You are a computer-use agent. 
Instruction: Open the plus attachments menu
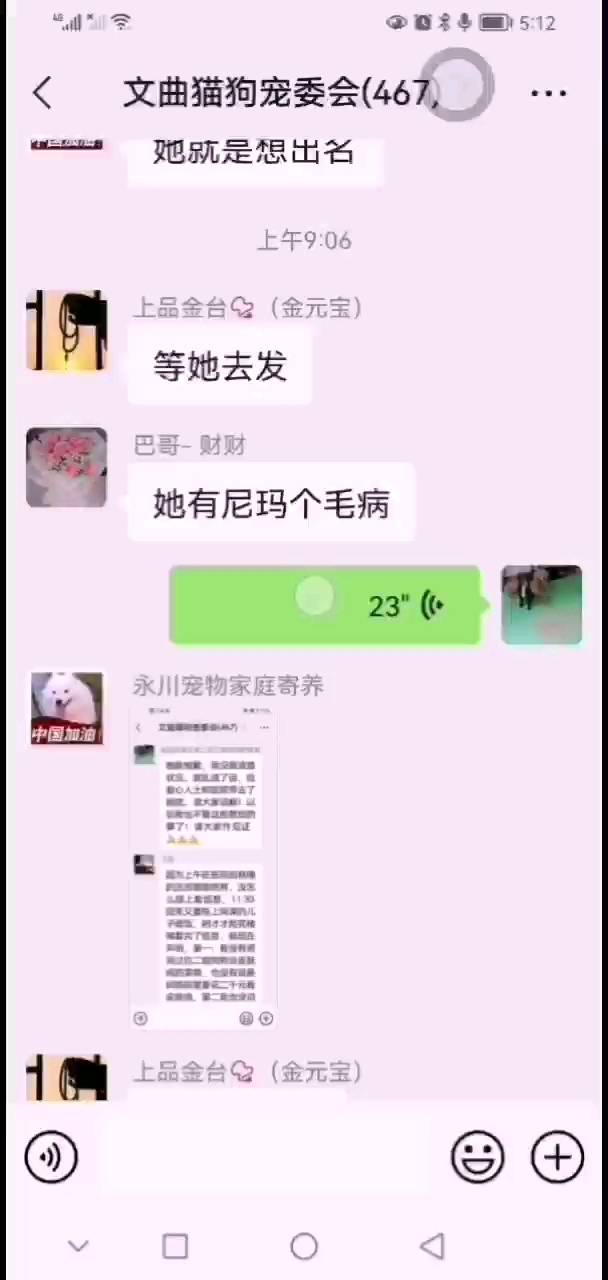pos(557,1157)
